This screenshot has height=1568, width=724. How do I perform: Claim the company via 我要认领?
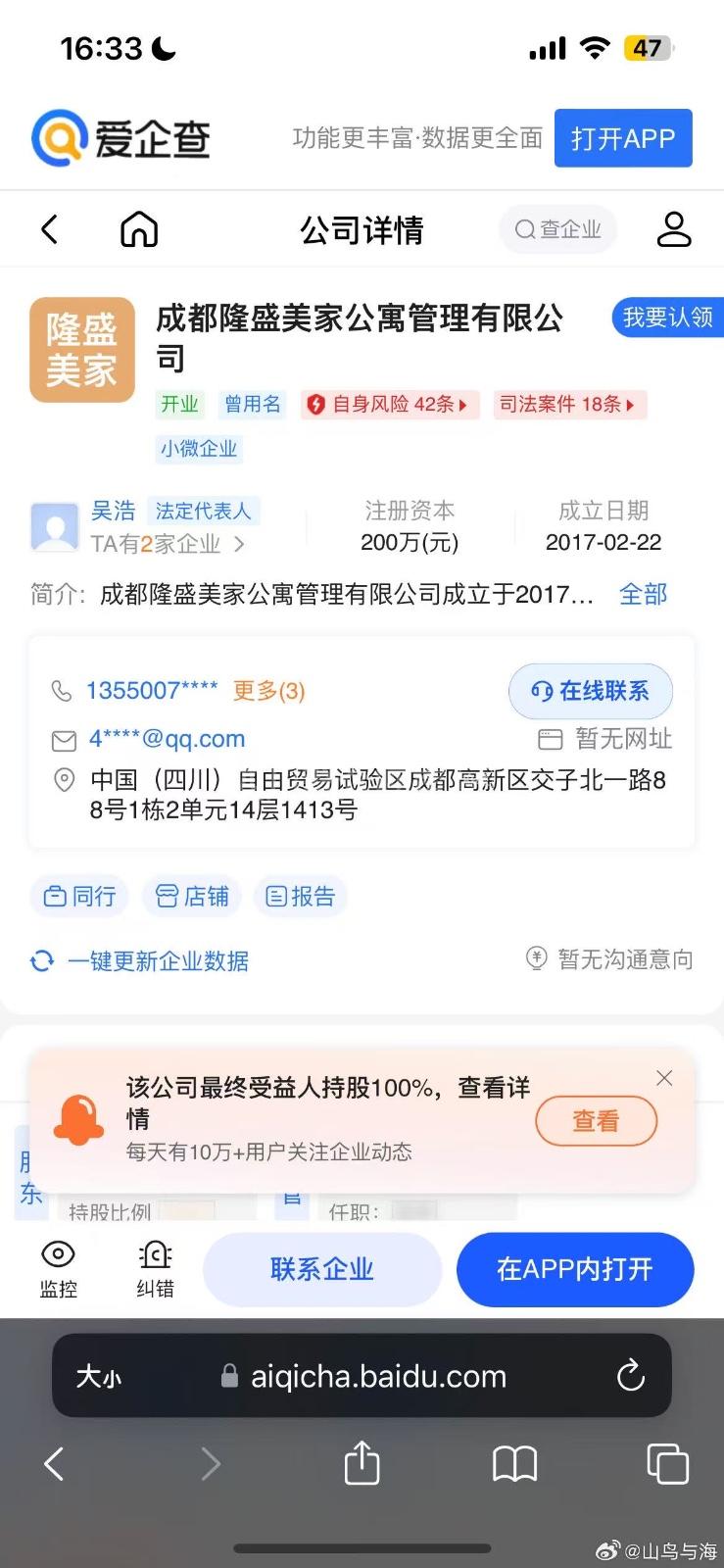(667, 318)
